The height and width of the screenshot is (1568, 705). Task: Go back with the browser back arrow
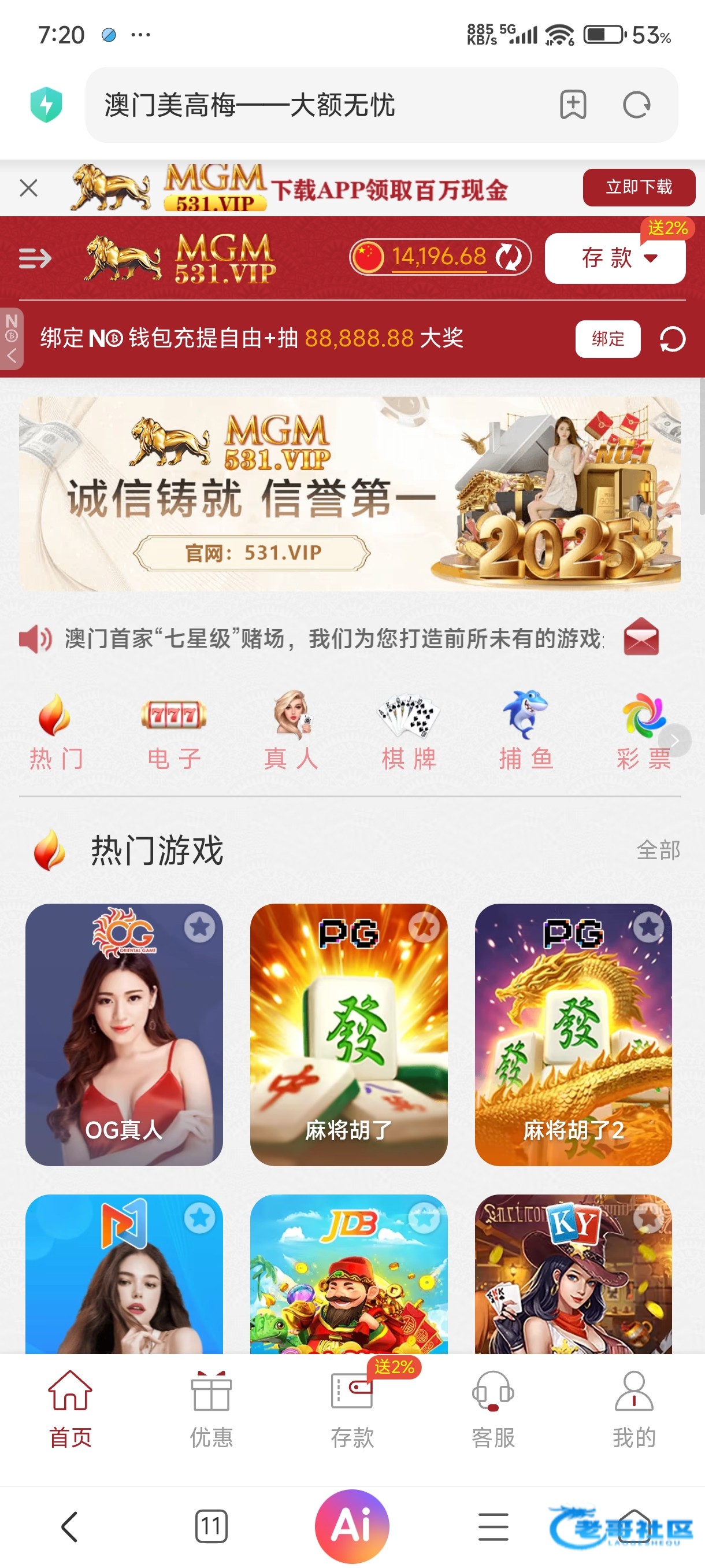point(70,1526)
